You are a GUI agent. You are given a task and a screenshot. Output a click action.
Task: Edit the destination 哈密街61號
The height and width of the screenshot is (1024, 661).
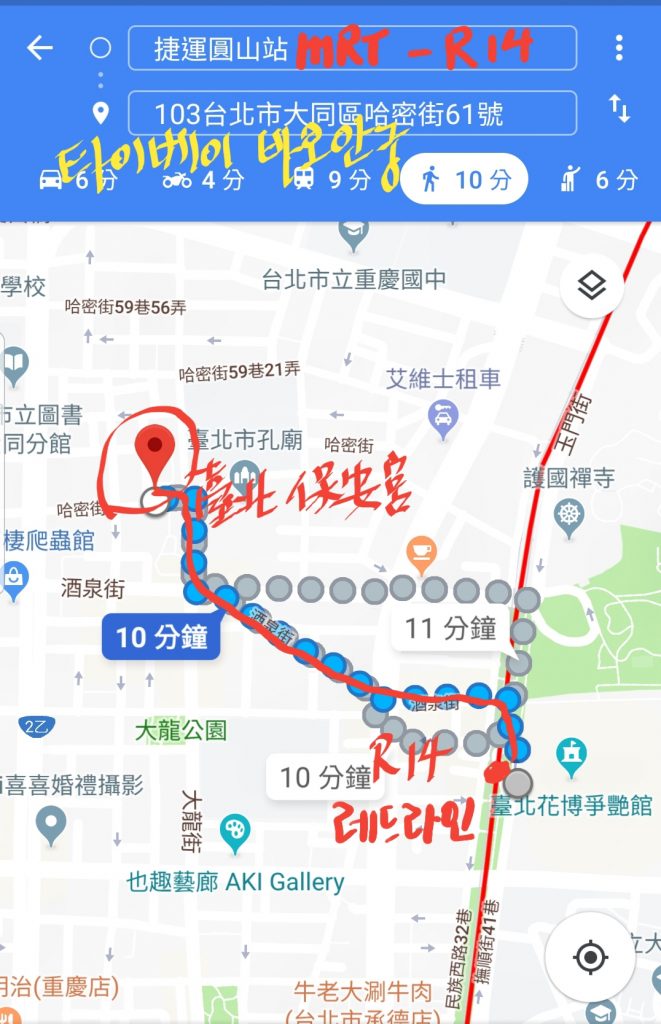[352, 112]
